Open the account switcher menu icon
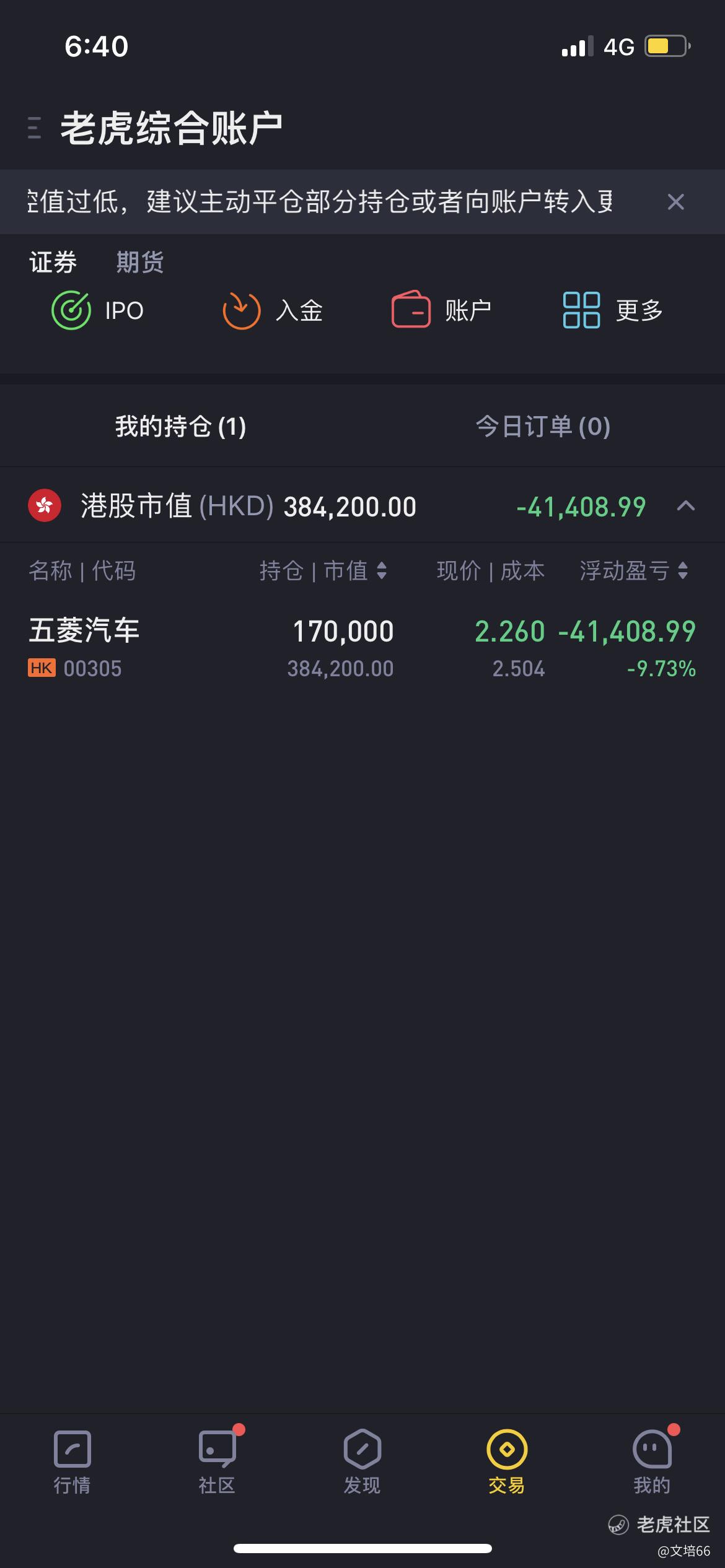725x1568 pixels. 35,128
